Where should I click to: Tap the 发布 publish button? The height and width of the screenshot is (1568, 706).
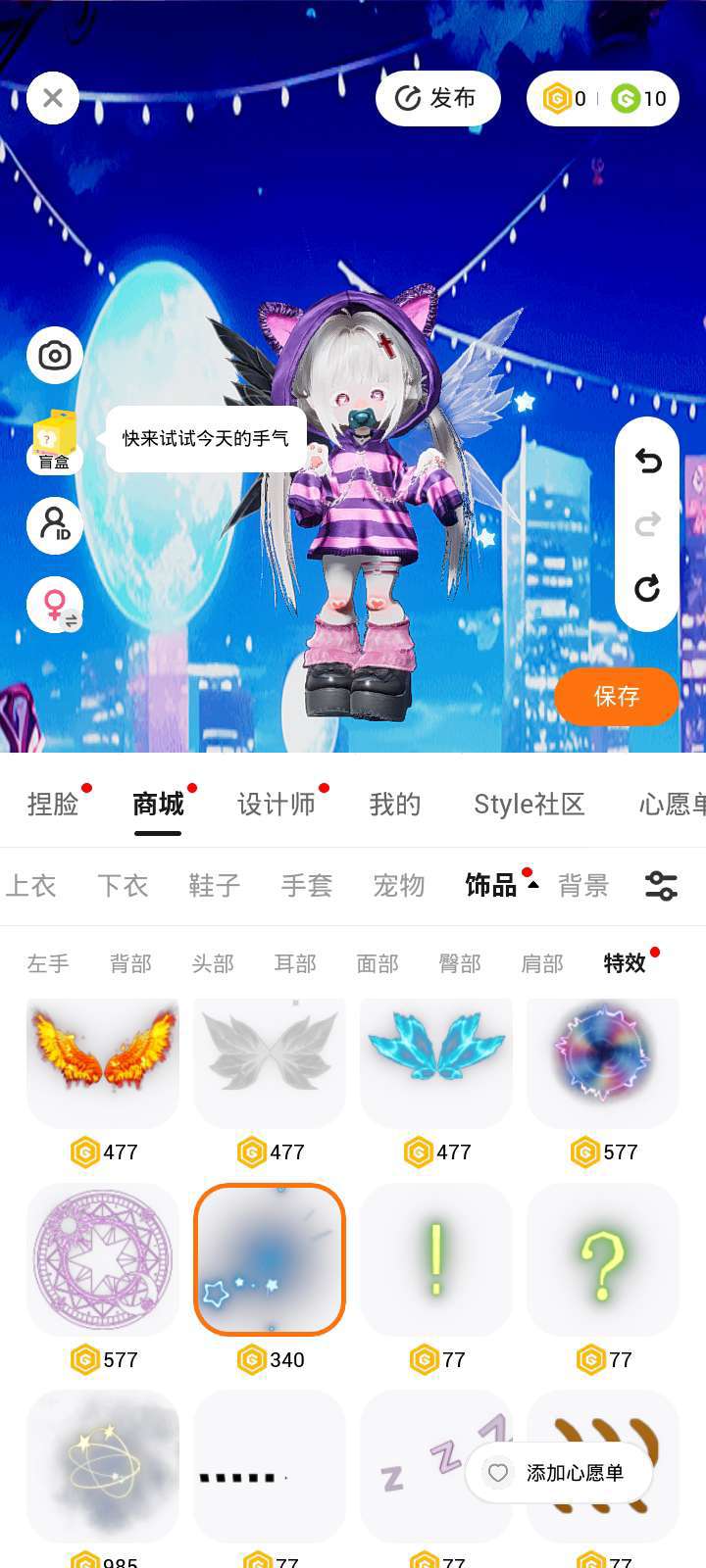pyautogui.click(x=437, y=98)
